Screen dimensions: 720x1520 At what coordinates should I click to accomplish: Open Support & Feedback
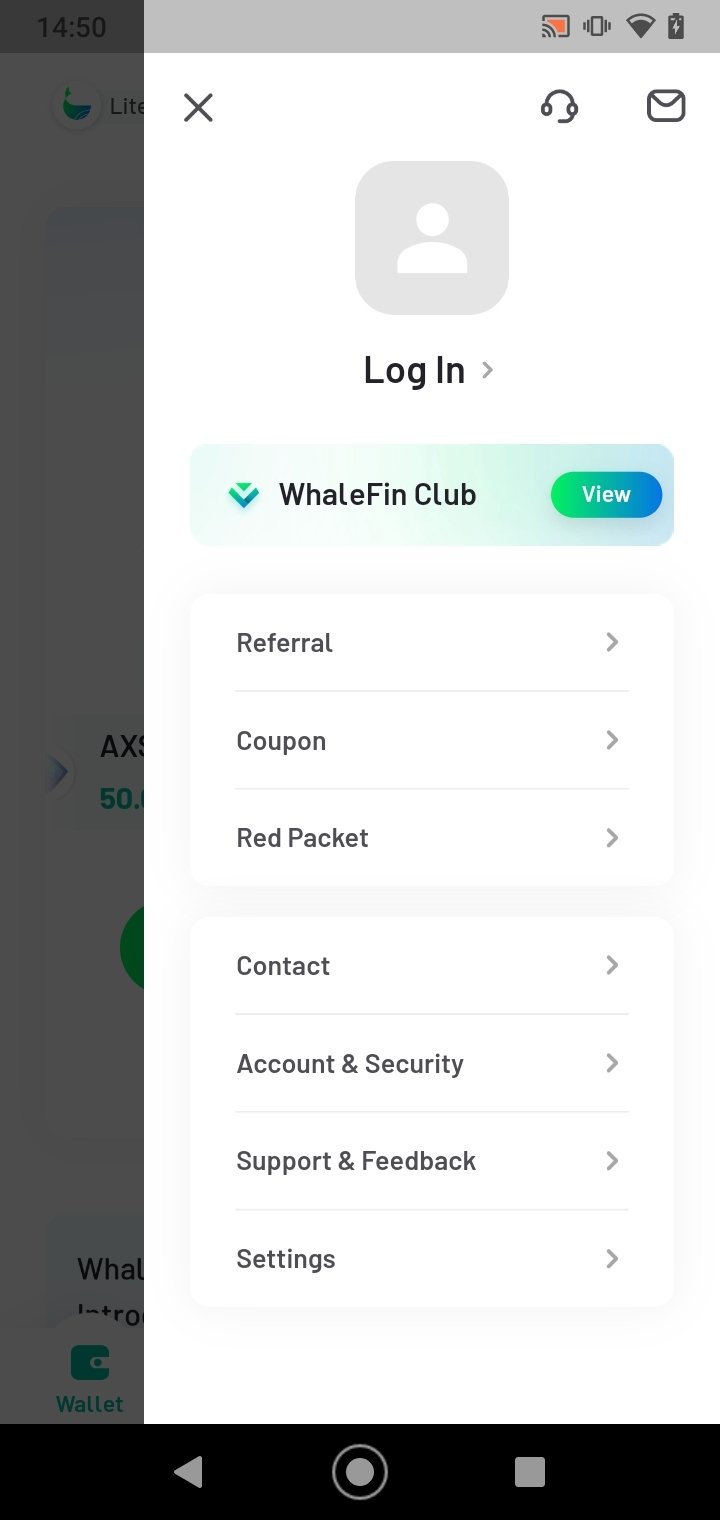[432, 1161]
